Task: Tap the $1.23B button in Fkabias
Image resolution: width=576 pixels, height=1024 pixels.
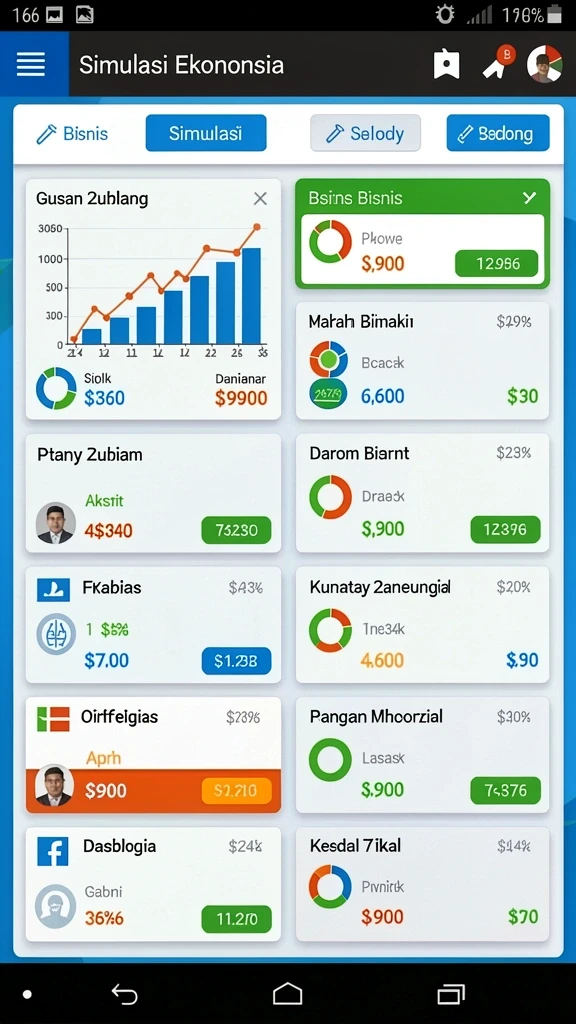Action: point(236,661)
